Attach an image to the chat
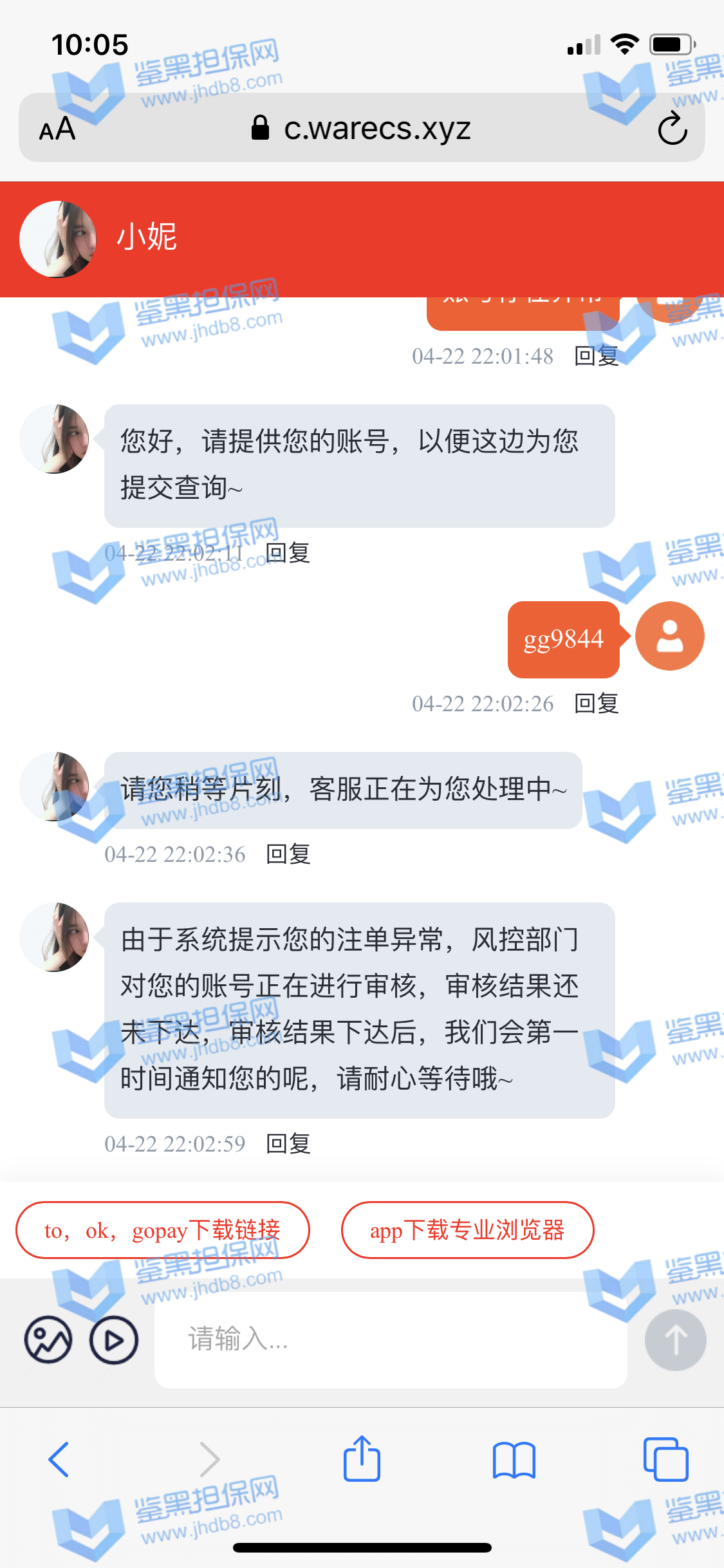Image resolution: width=724 pixels, height=1568 pixels. click(48, 1340)
